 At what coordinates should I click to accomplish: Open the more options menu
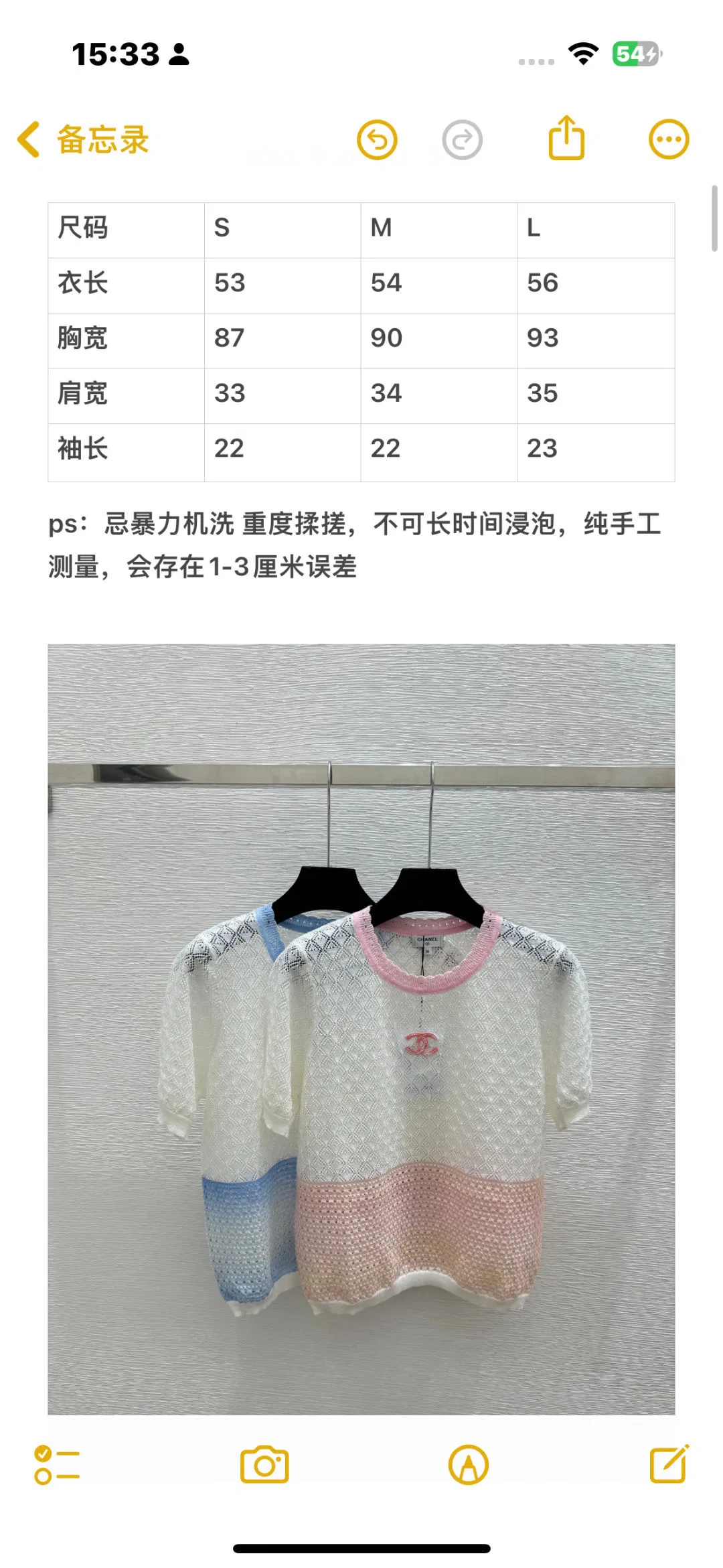pos(669,140)
